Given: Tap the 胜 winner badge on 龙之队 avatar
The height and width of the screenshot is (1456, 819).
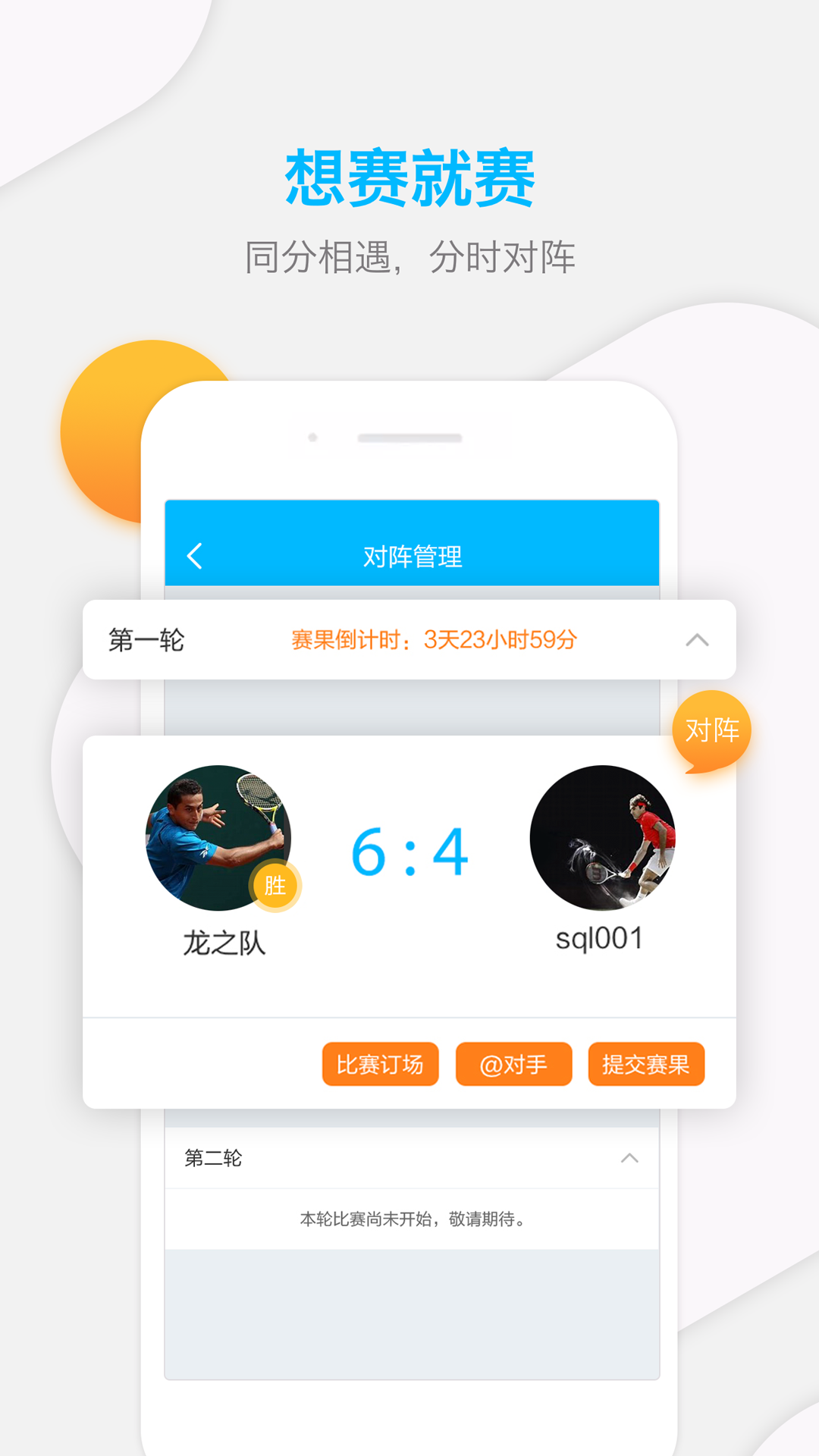Looking at the screenshot, I should pyautogui.click(x=276, y=886).
